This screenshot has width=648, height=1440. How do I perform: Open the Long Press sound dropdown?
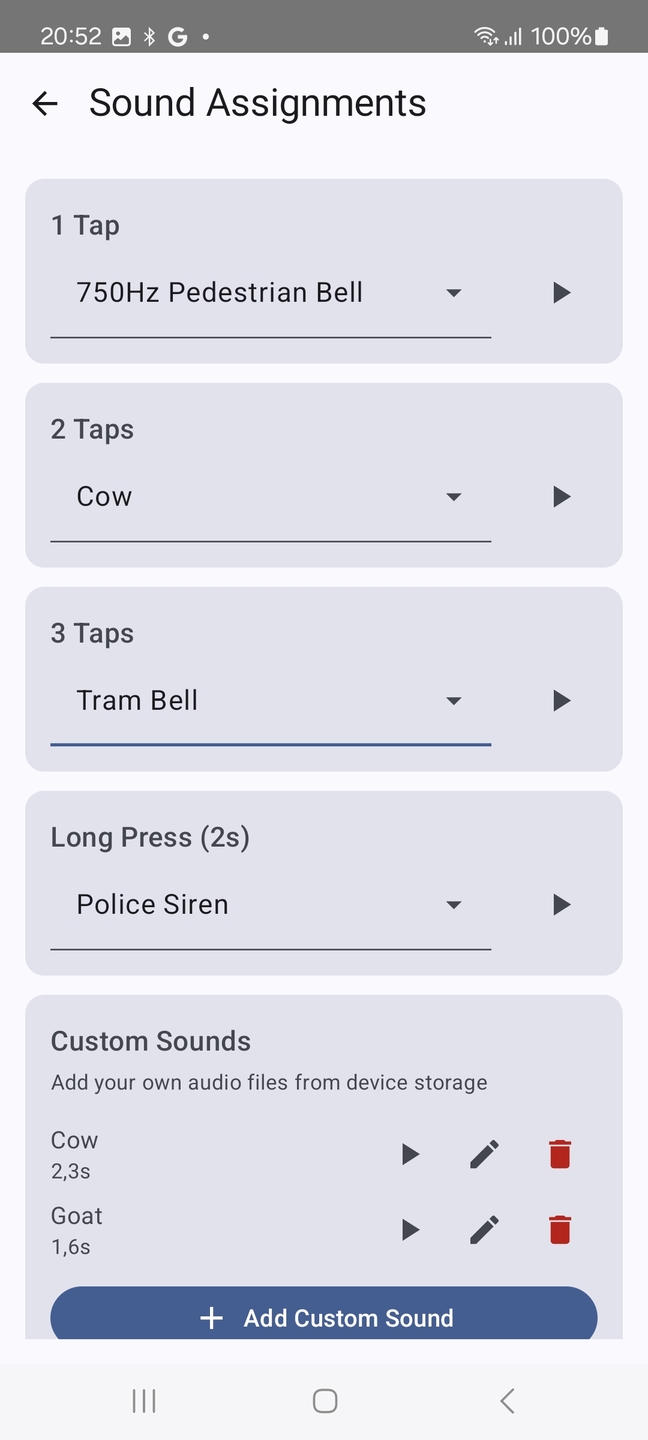point(270,905)
